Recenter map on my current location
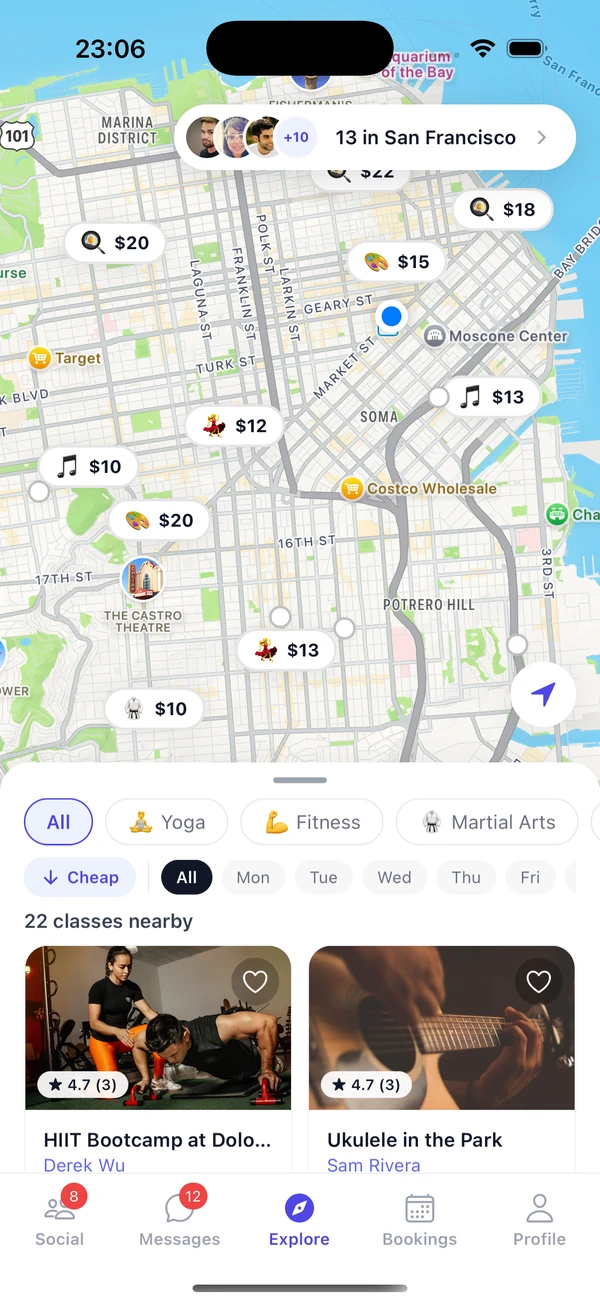This screenshot has width=600, height=1304. [x=543, y=694]
